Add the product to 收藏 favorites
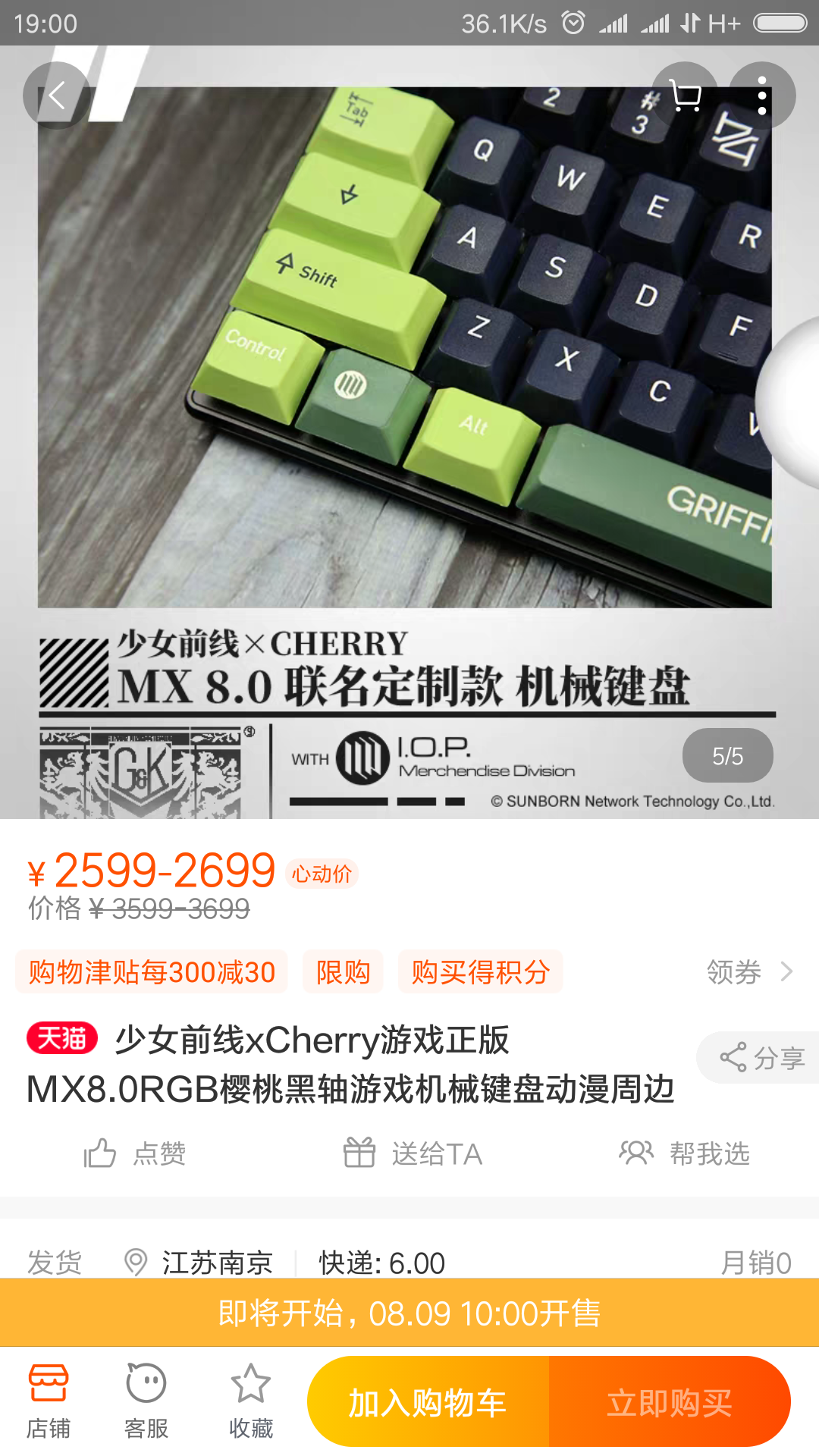 pyautogui.click(x=251, y=1401)
